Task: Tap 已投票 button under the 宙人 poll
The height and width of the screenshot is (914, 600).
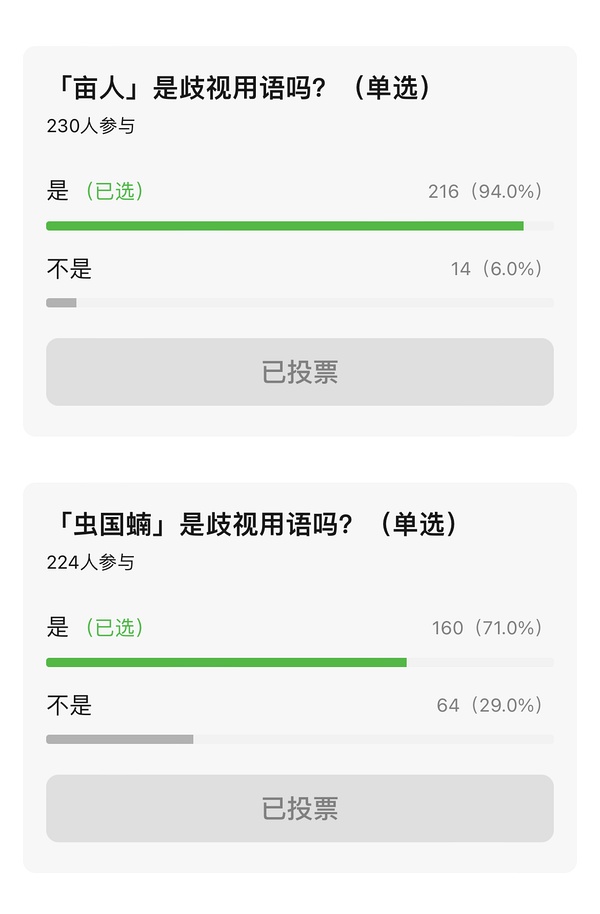Action: [300, 372]
